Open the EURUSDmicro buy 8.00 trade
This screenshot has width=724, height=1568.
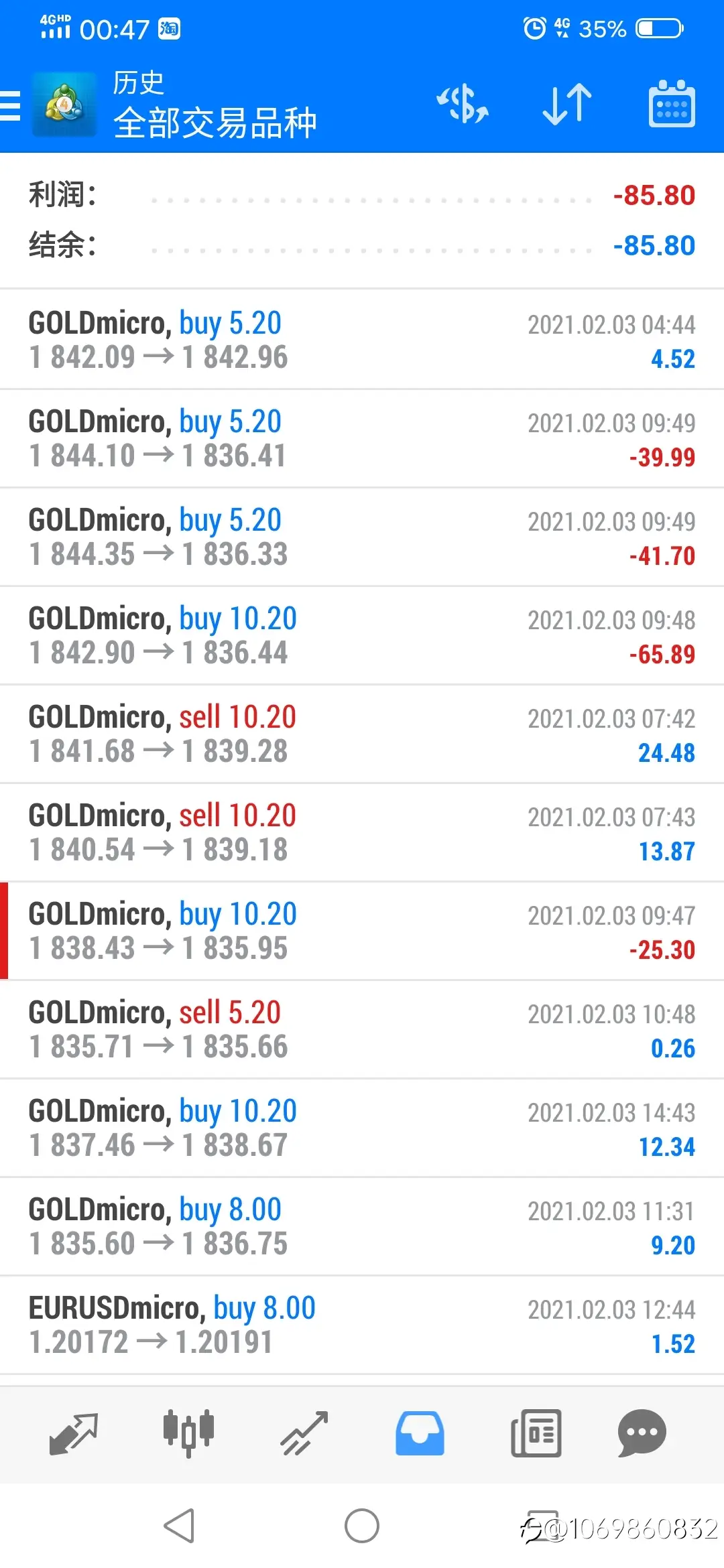(x=362, y=1325)
